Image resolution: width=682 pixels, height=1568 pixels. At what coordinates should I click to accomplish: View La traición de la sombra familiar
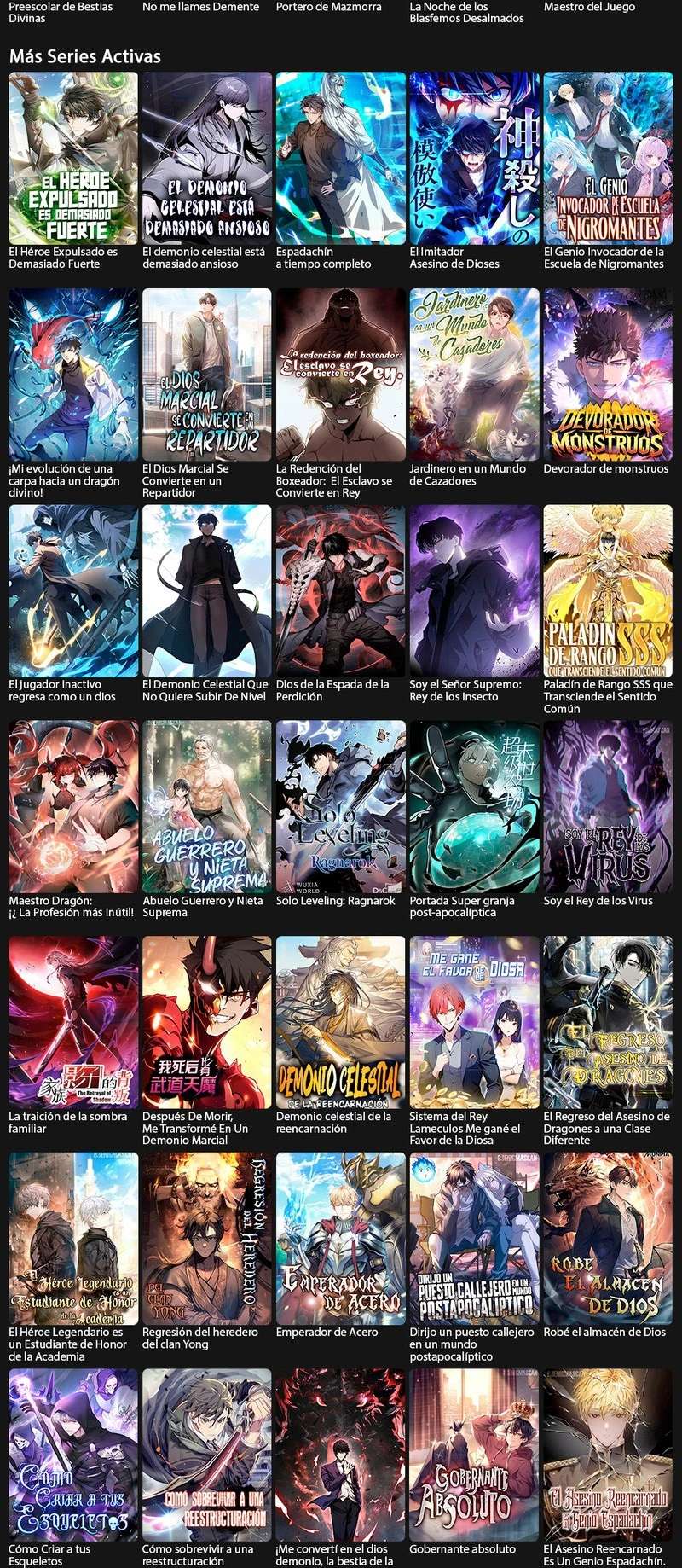(x=73, y=1022)
